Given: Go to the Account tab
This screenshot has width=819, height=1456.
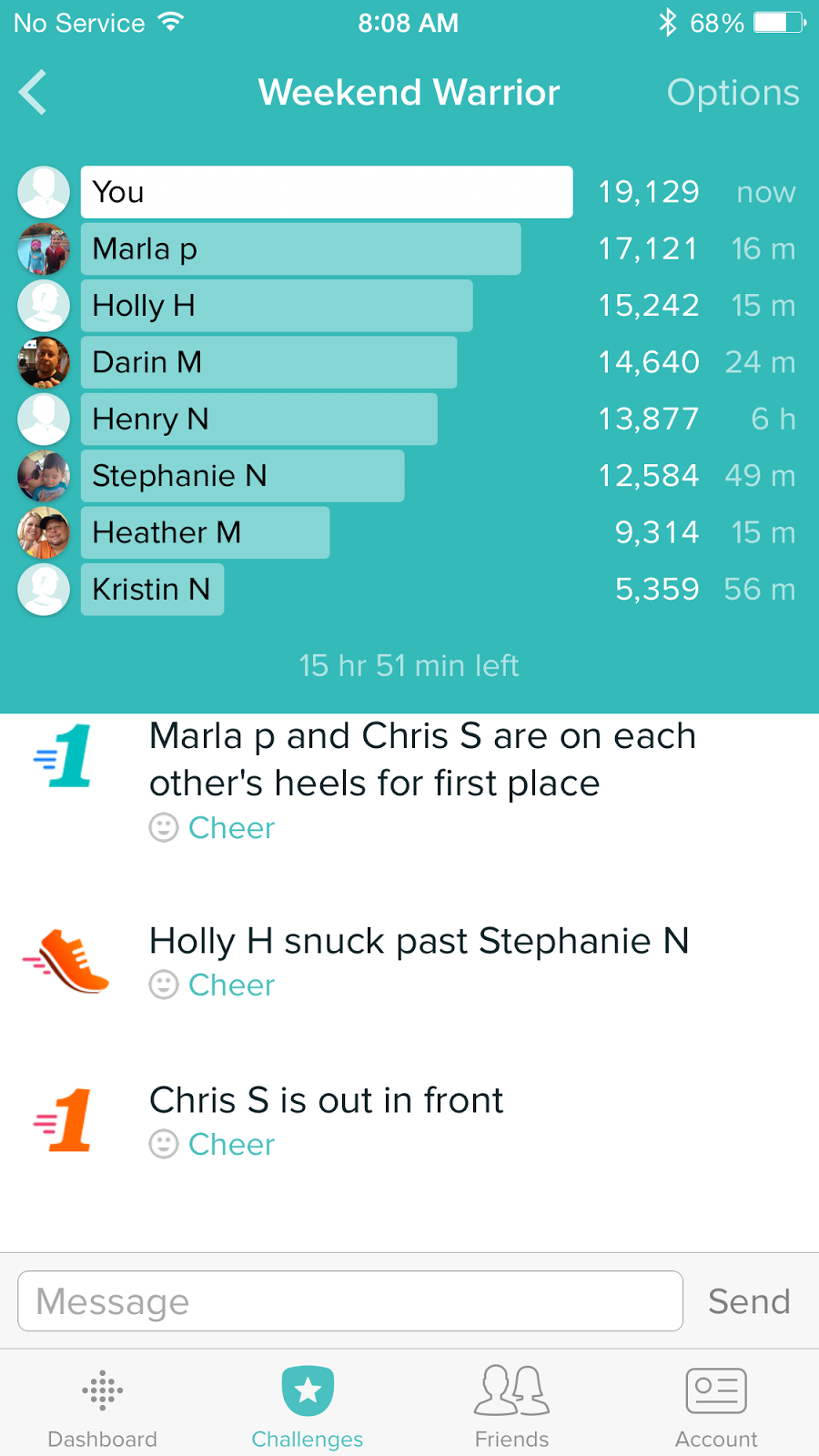Looking at the screenshot, I should (x=716, y=1407).
